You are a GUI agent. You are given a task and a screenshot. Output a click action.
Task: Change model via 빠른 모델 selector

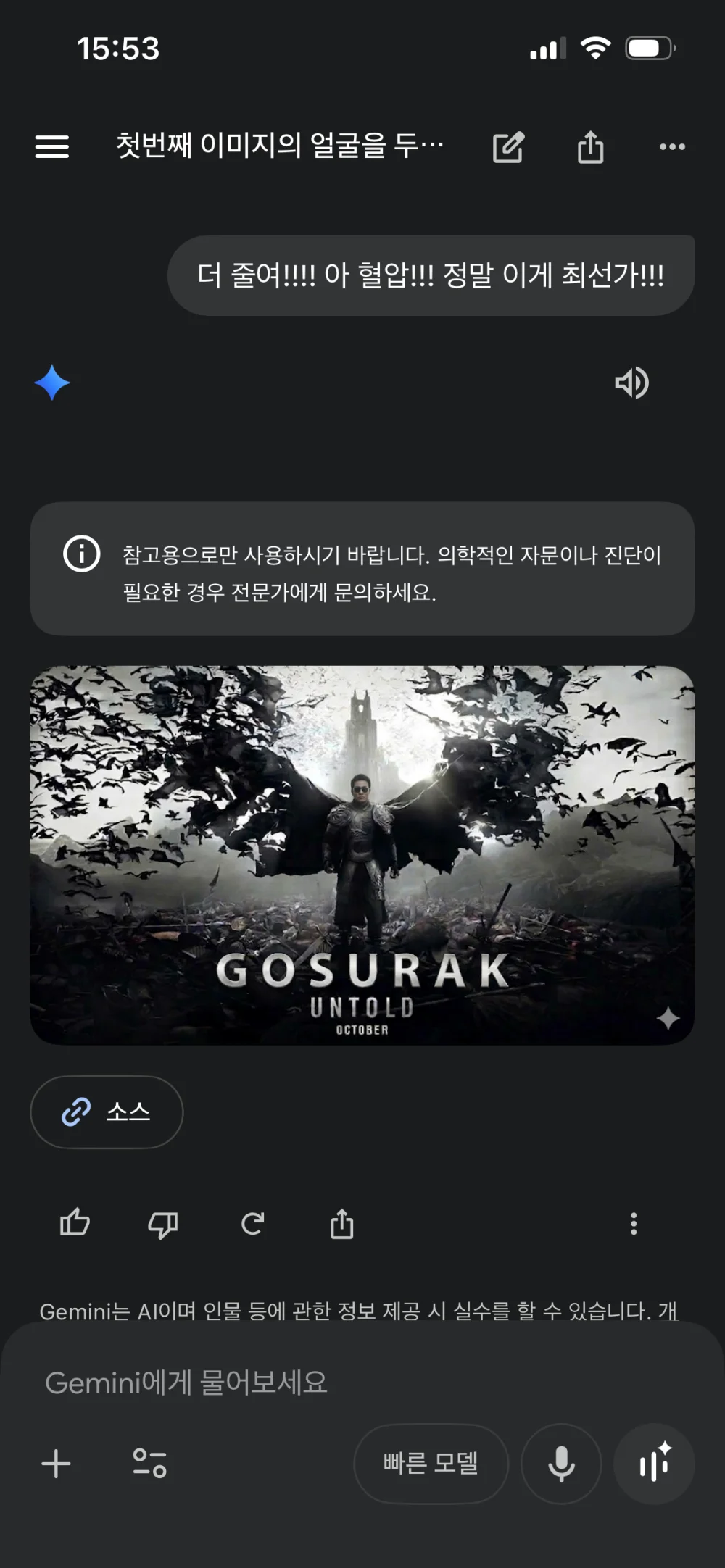point(431,1464)
